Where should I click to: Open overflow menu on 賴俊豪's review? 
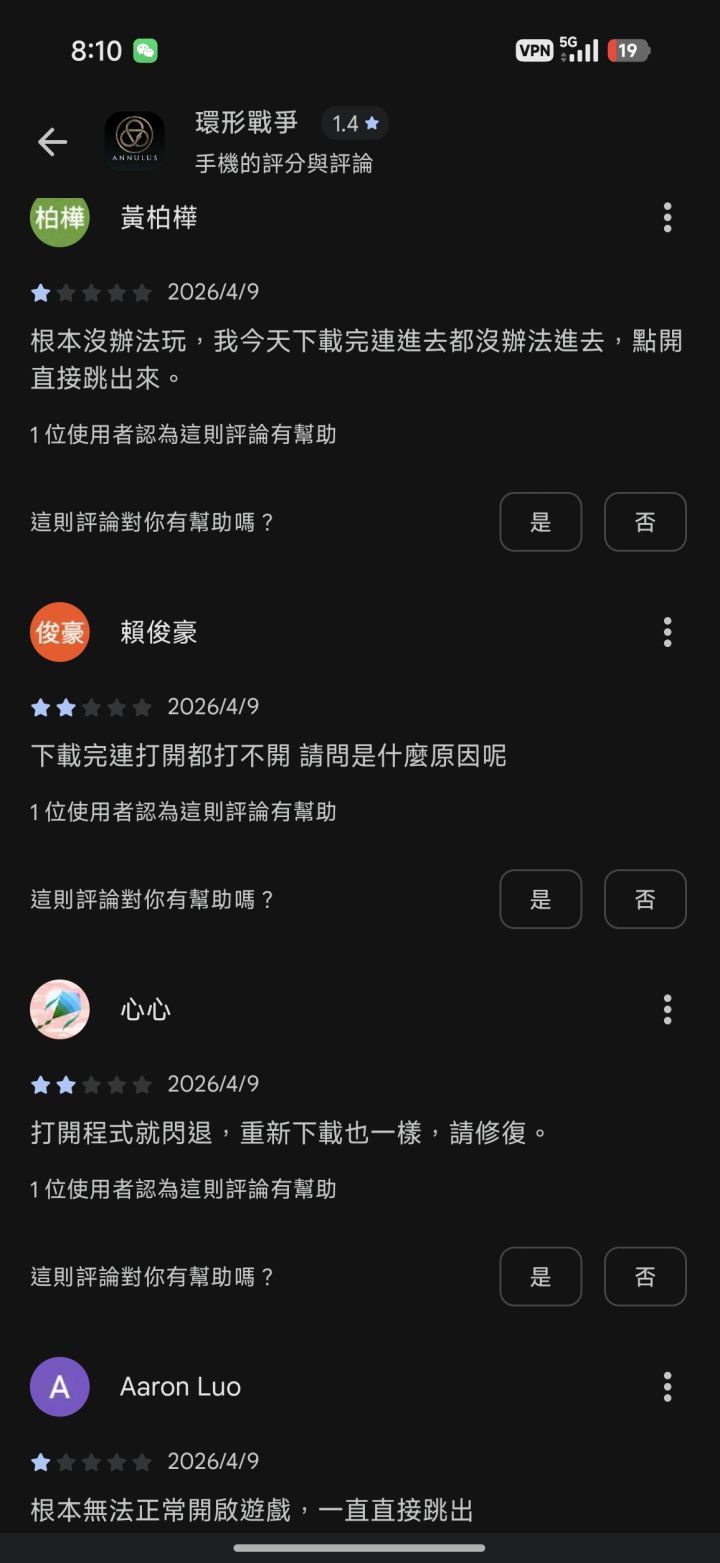pyautogui.click(x=666, y=632)
